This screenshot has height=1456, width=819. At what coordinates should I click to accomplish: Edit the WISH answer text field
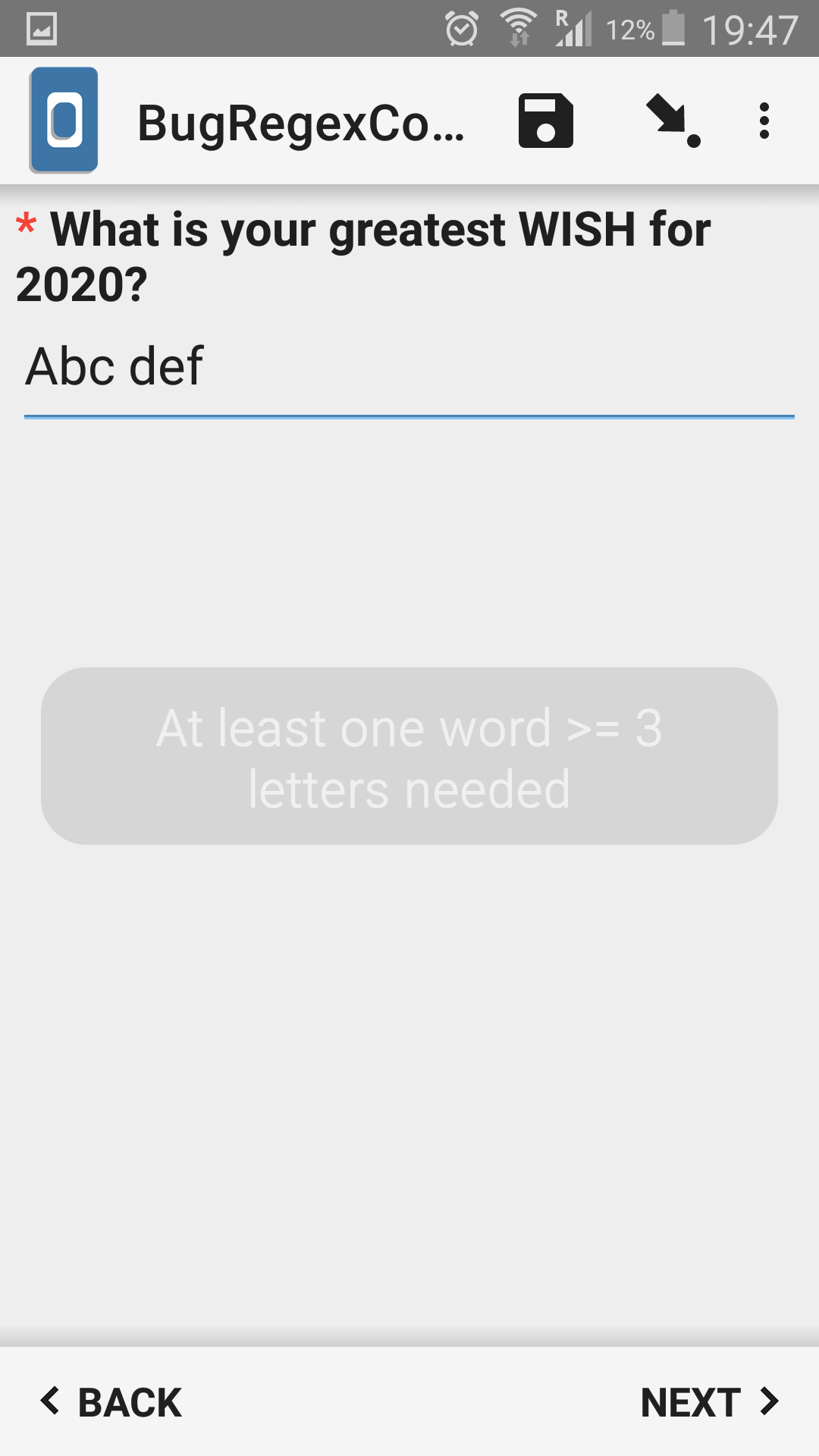409,368
